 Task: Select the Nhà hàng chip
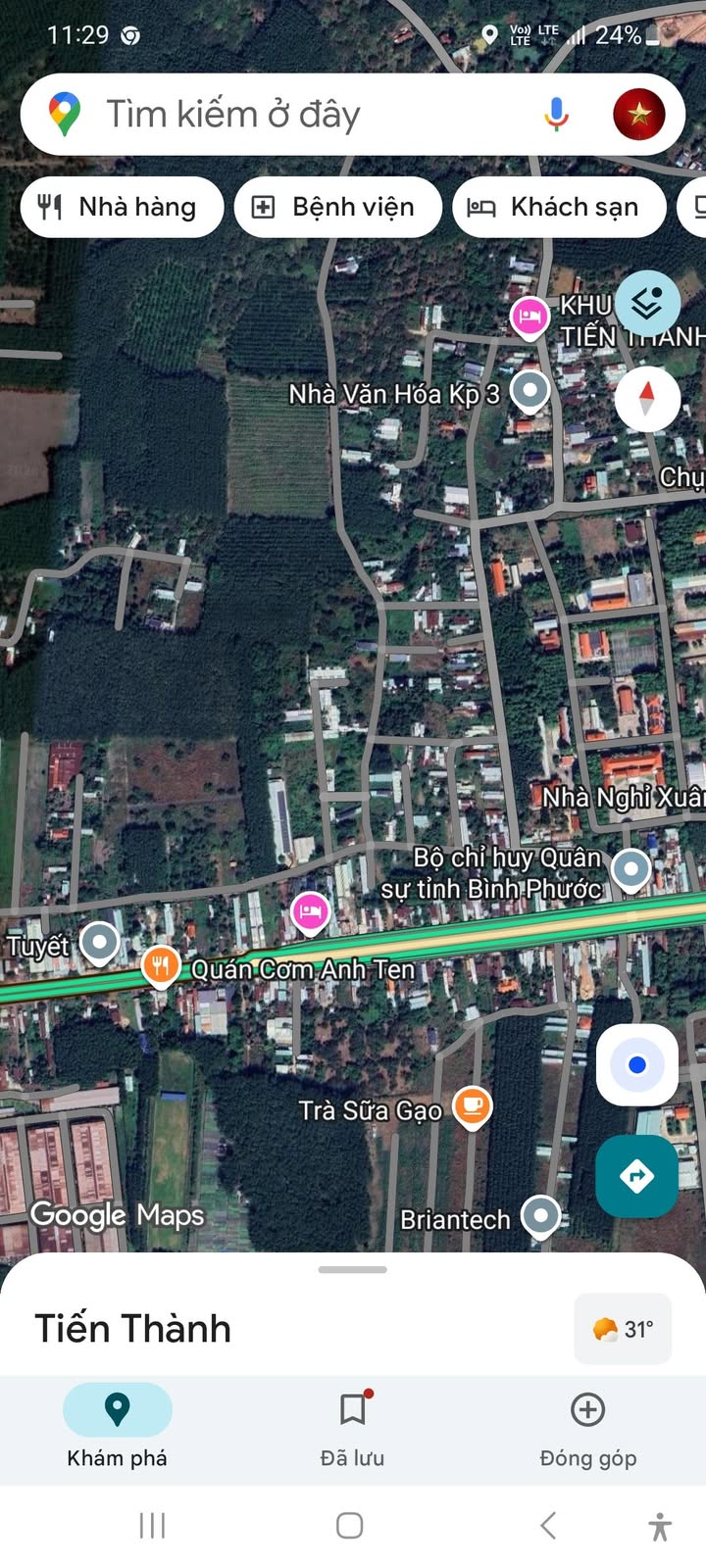coord(122,207)
